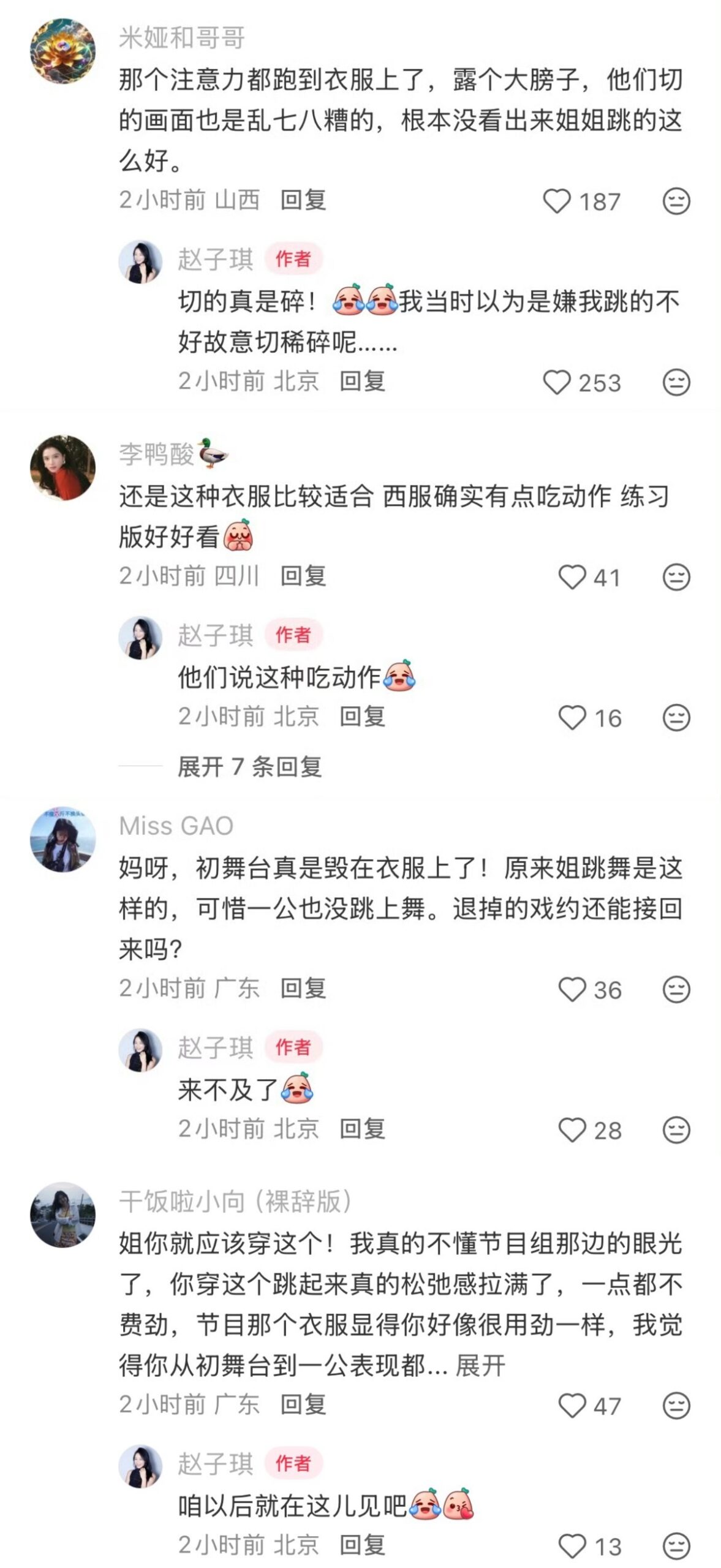The width and height of the screenshot is (721, 1568).
Task: Dislike 米娅和哥哥's comment
Action: (676, 201)
